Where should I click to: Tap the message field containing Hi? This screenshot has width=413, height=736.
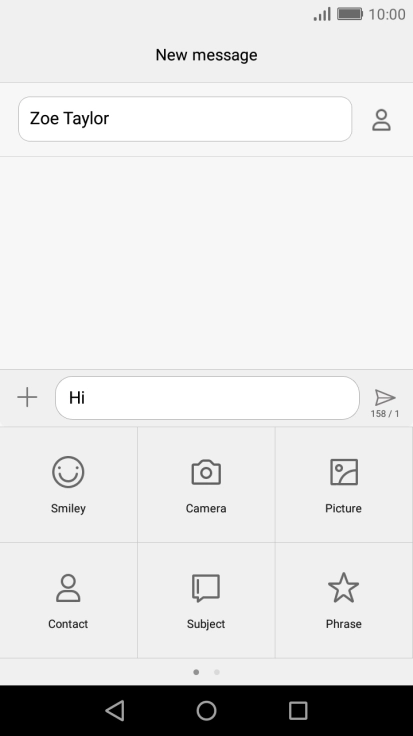tap(207, 398)
